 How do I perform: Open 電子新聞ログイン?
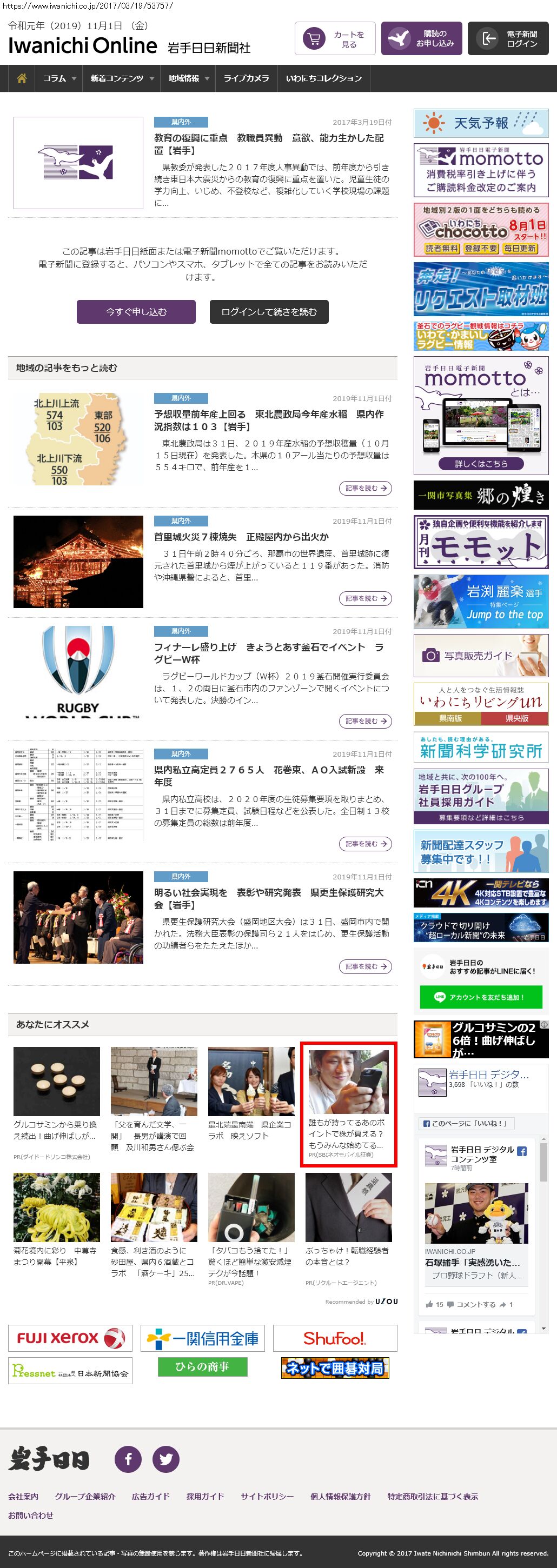pyautogui.click(x=508, y=39)
